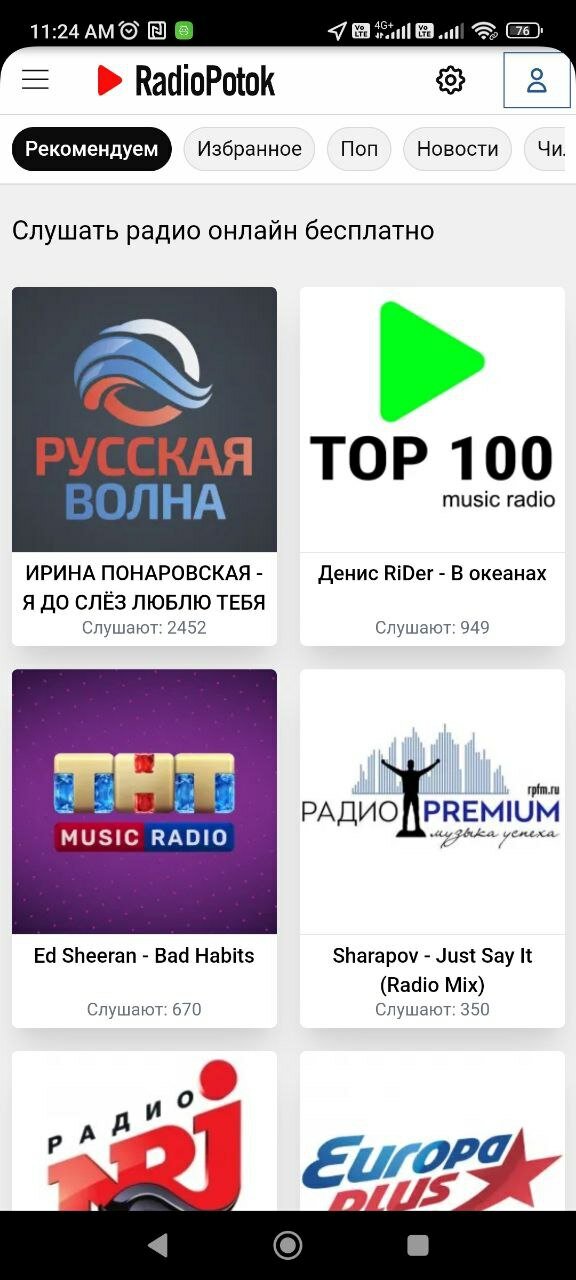Open the Europa Plus station
Screen dimensions: 576x1280
point(432,1131)
